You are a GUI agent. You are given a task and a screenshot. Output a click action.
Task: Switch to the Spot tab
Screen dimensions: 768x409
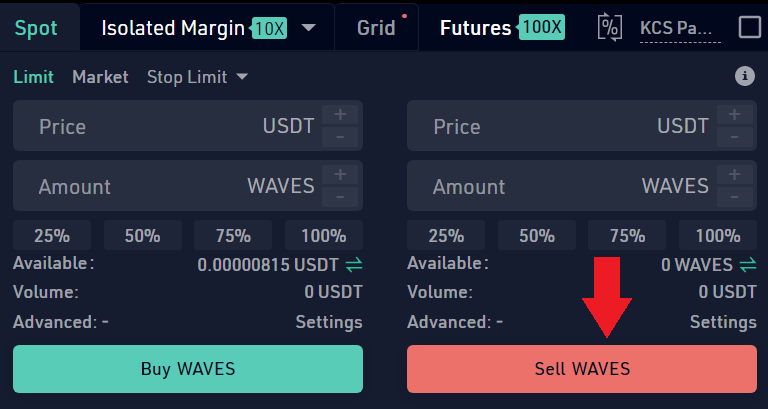coord(36,28)
